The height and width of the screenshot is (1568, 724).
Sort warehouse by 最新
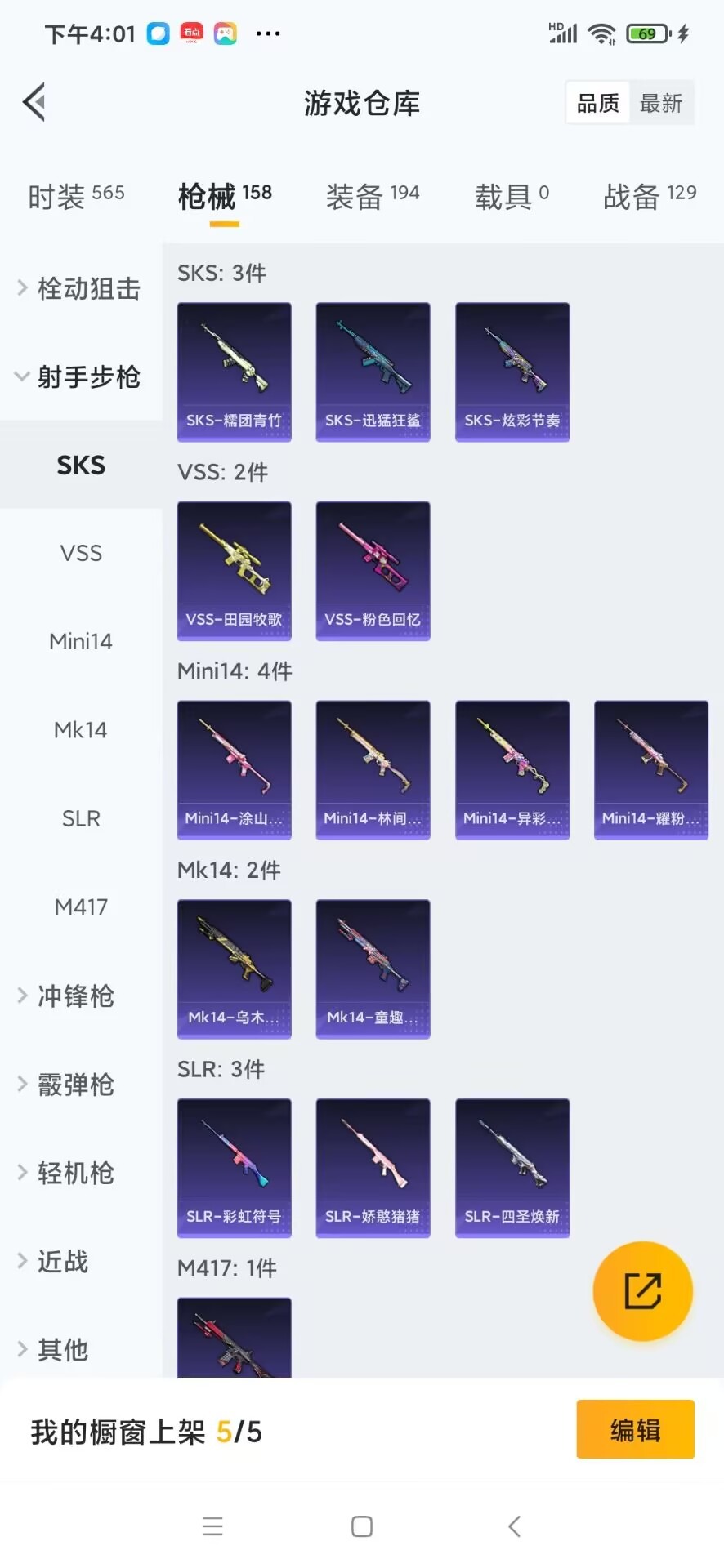pyautogui.click(x=661, y=104)
